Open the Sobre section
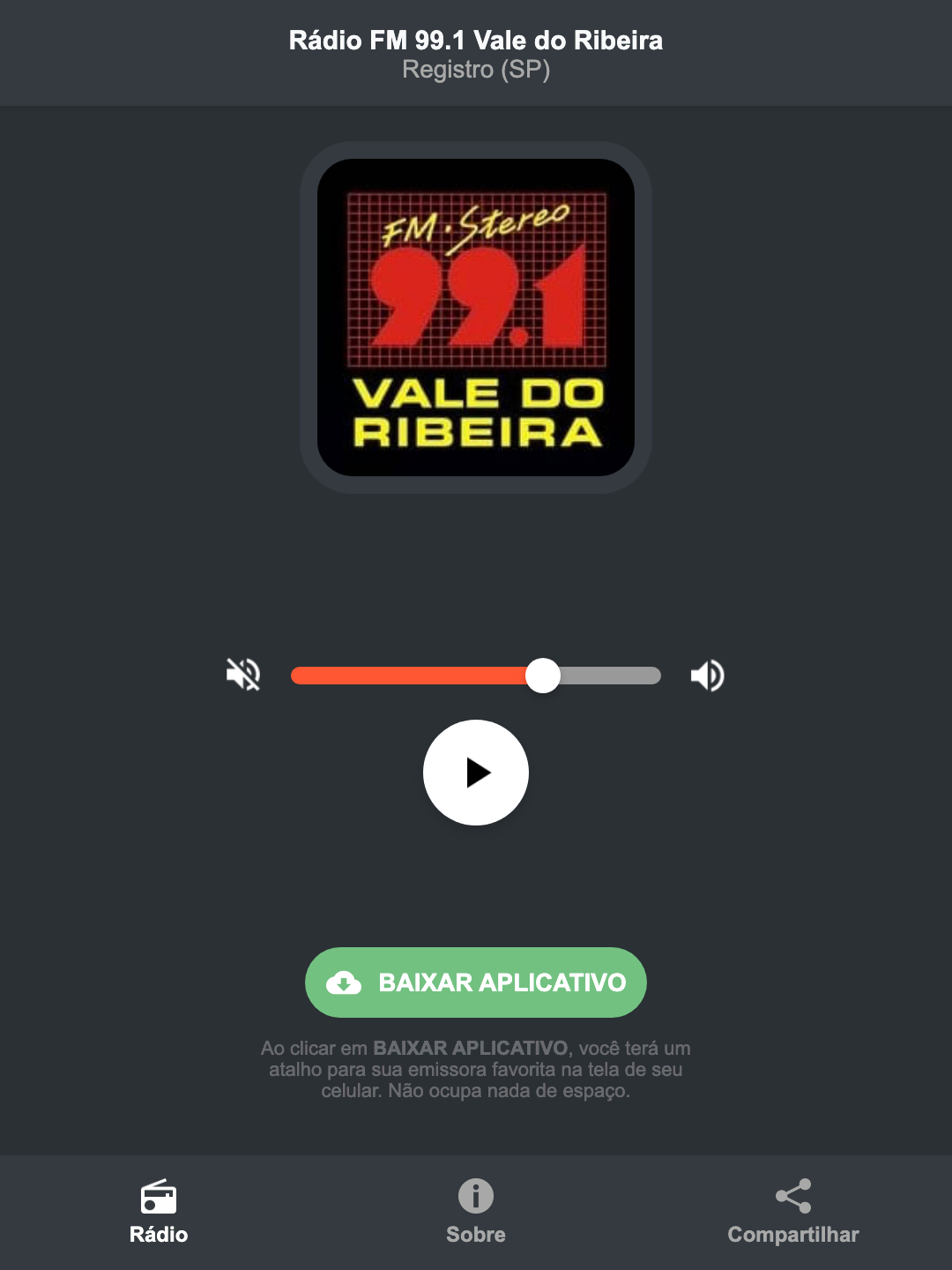This screenshot has height=1270, width=952. click(475, 1213)
